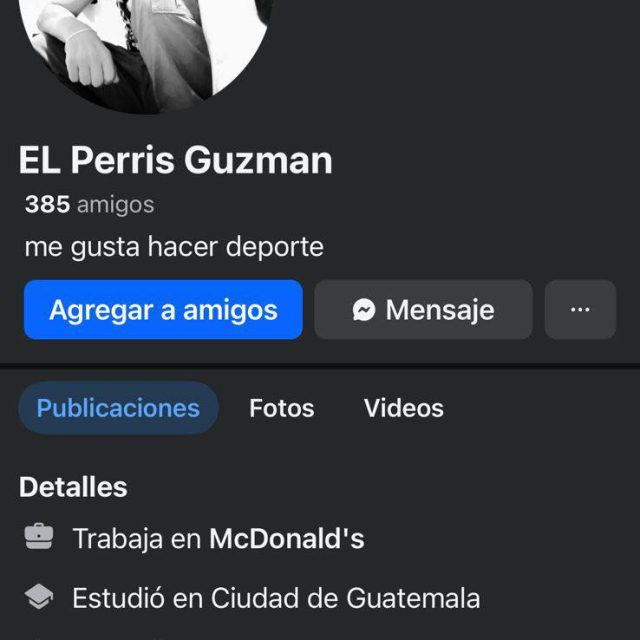Switch to the Fotos tab
Viewport: 640px width, 640px height.
pyautogui.click(x=281, y=408)
